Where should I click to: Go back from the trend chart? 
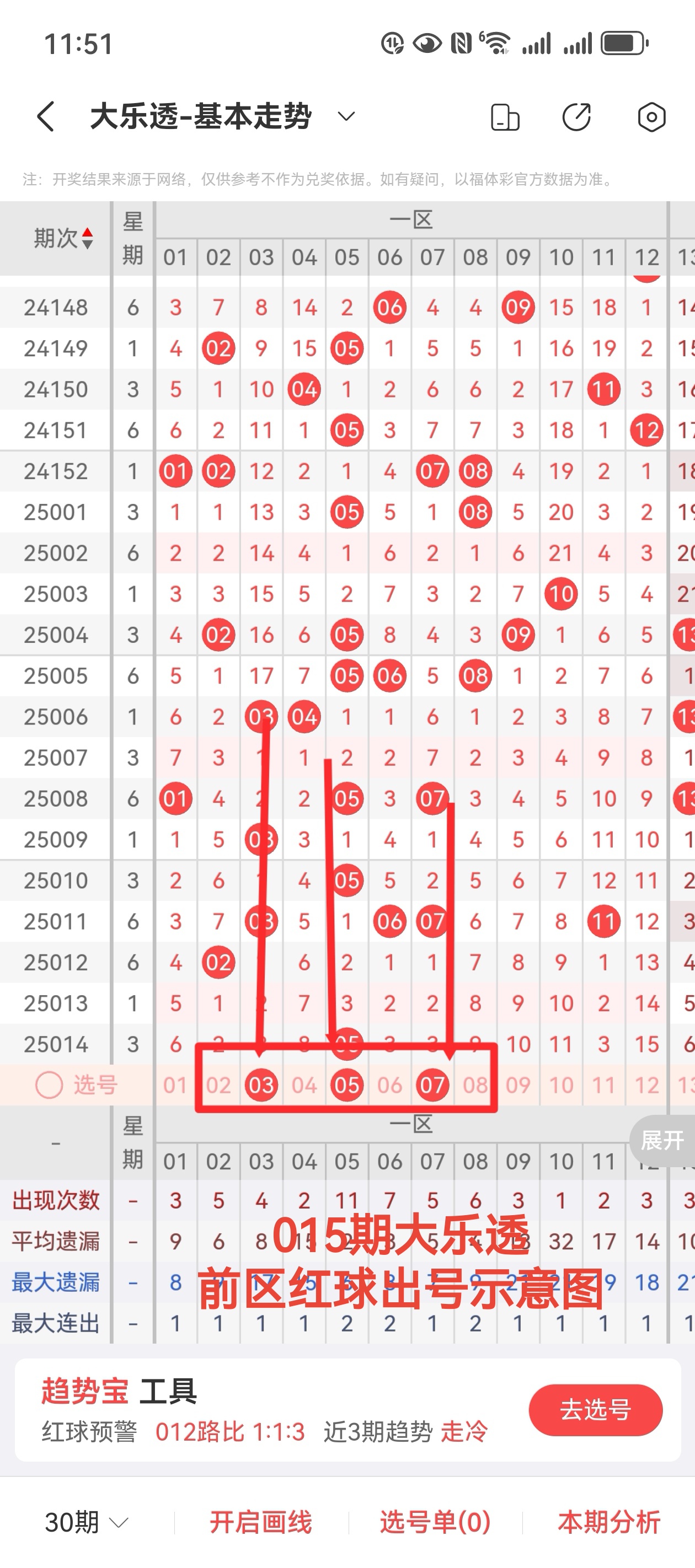coord(46,116)
